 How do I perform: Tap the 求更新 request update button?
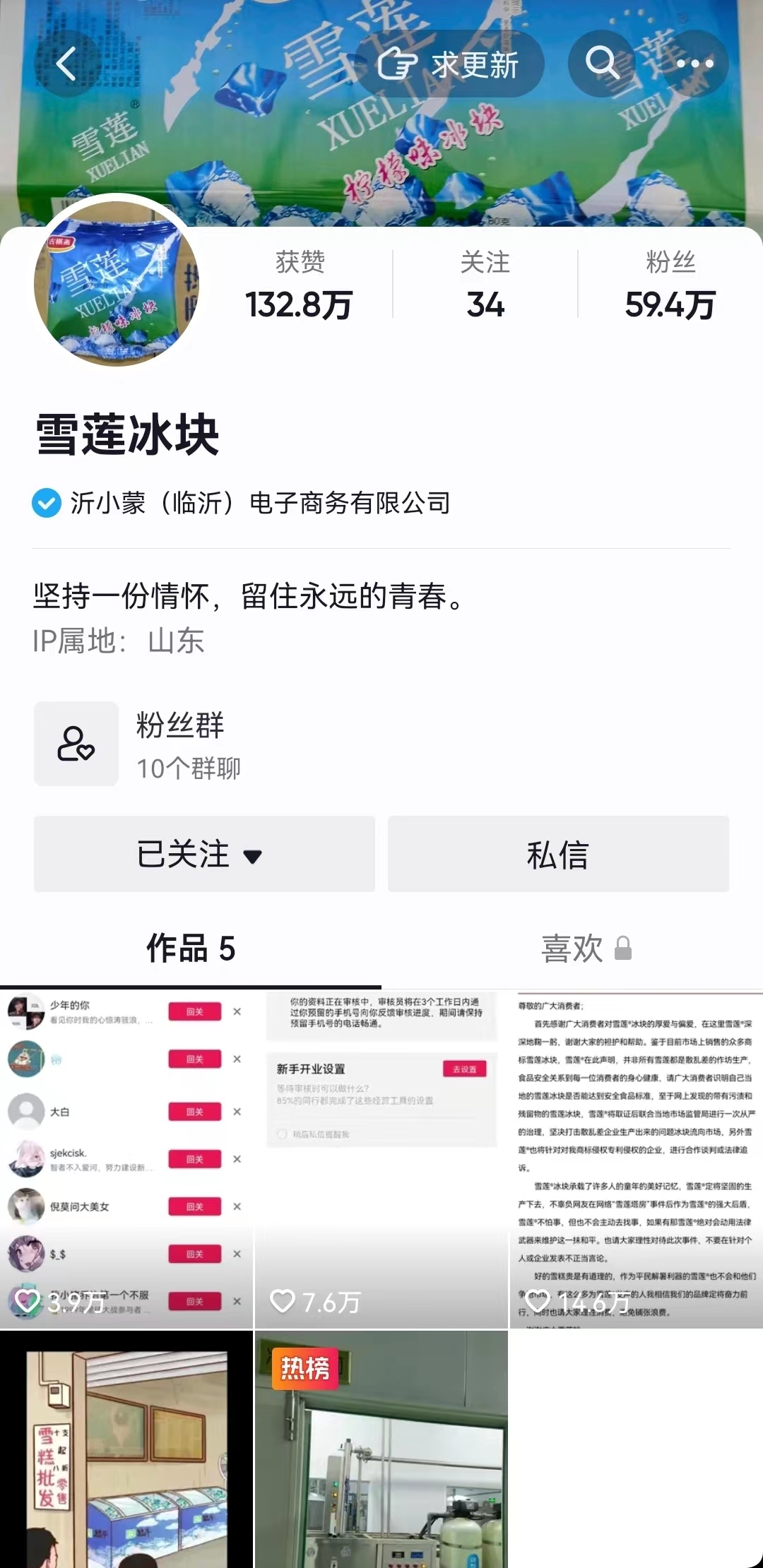pos(449,64)
